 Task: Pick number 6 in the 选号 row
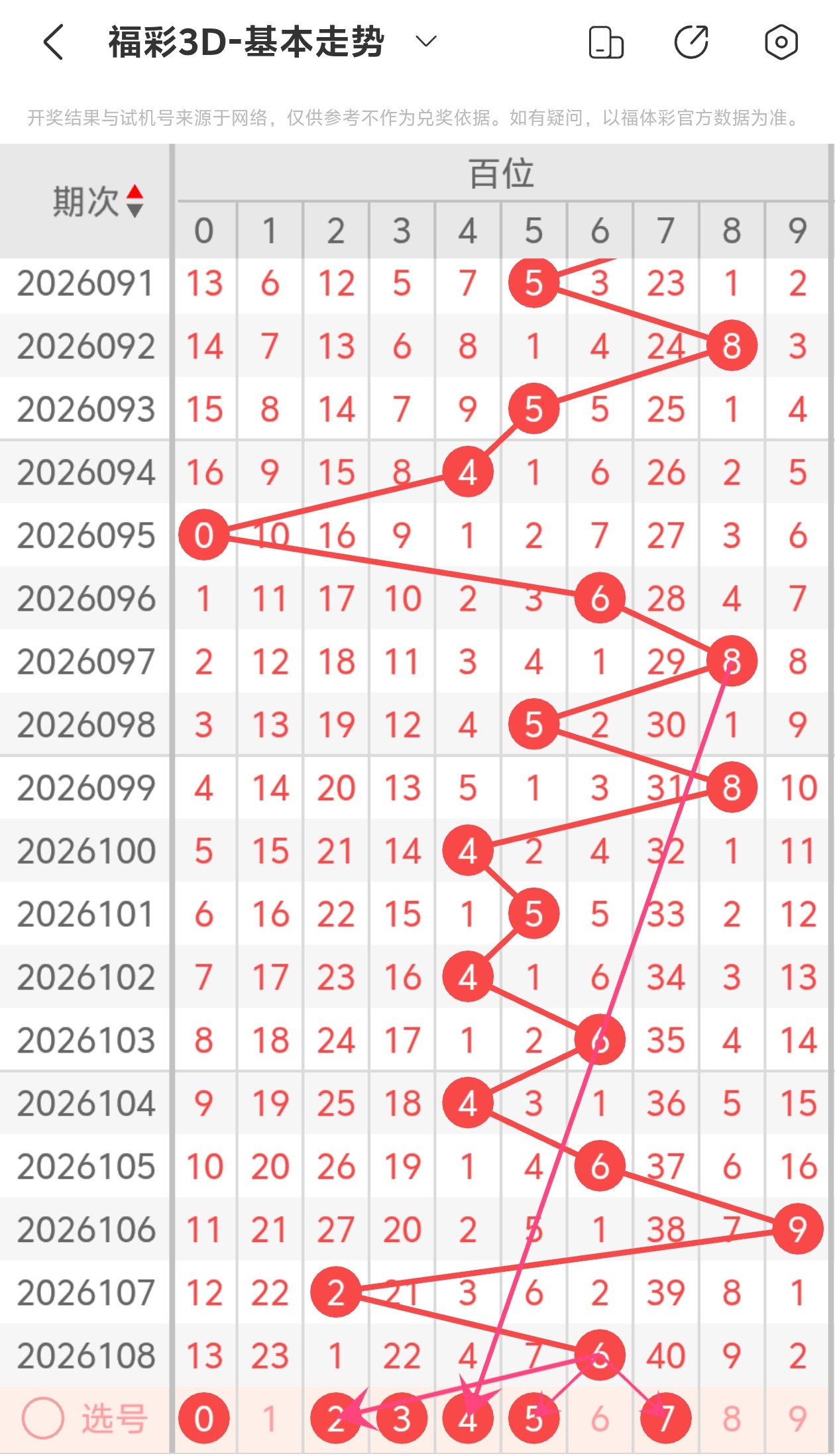click(600, 1418)
